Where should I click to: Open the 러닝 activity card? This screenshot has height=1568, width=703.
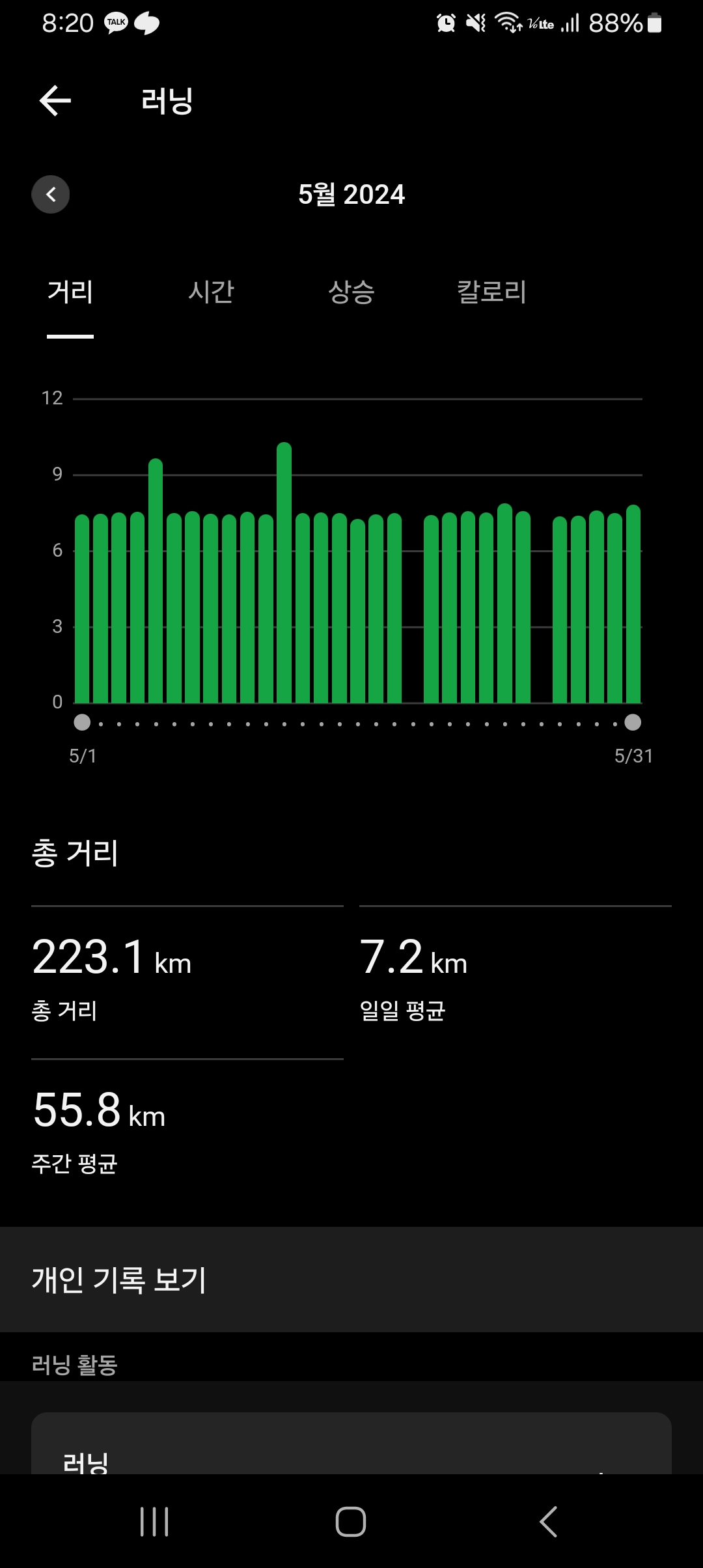pyautogui.click(x=351, y=1444)
